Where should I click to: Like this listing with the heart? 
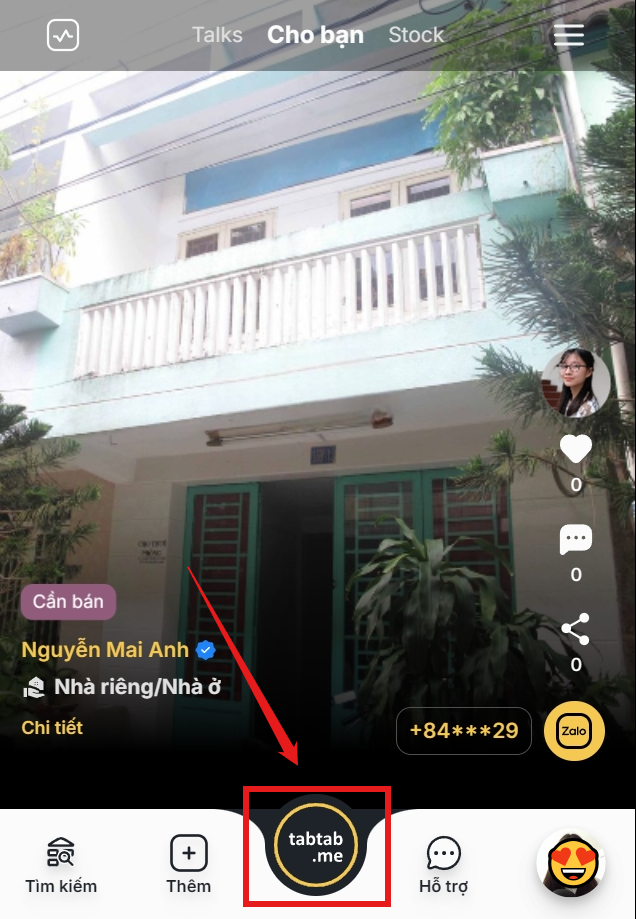(576, 450)
